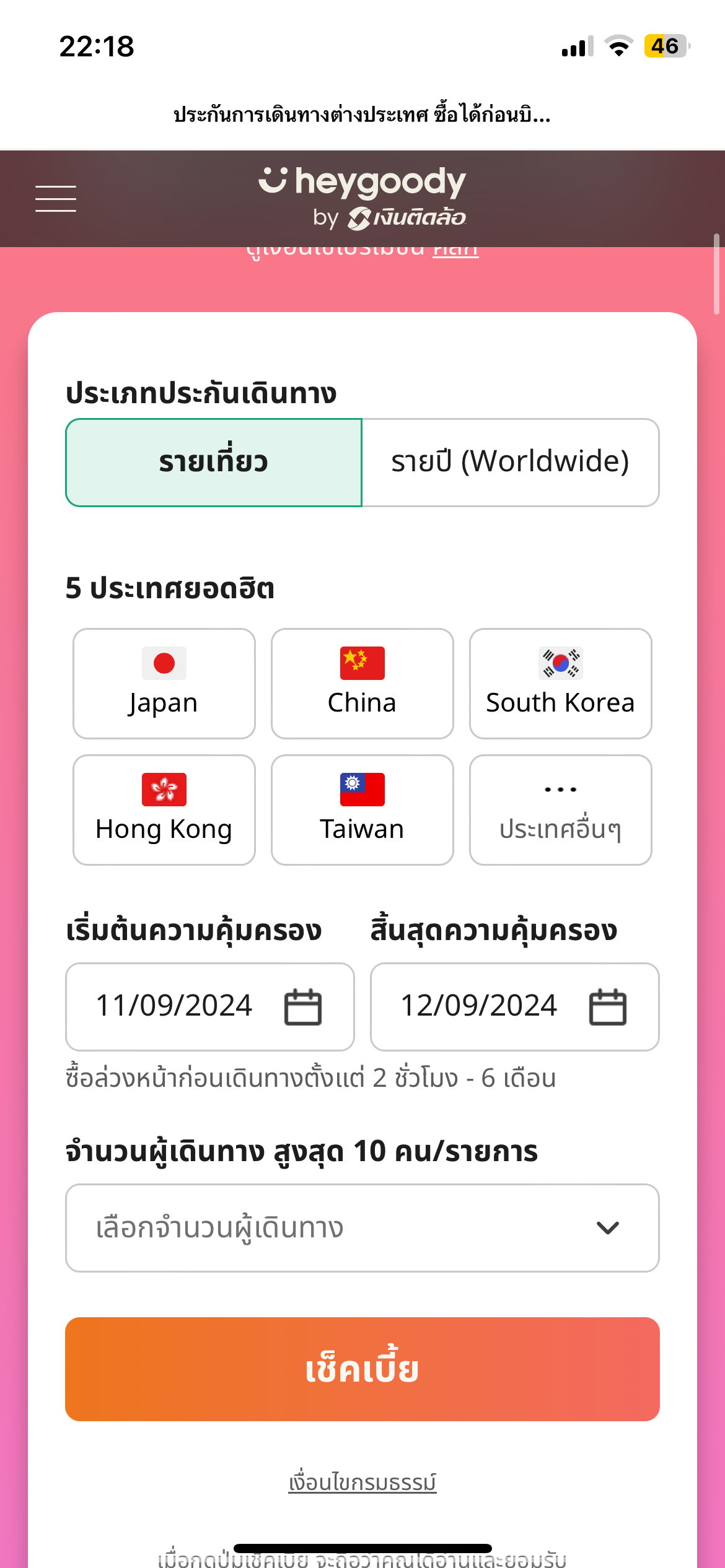Image resolution: width=725 pixels, height=1568 pixels.
Task: Expand เลือกจำนวนผู้เดินทาง traveler count dropdown
Action: tap(362, 1228)
